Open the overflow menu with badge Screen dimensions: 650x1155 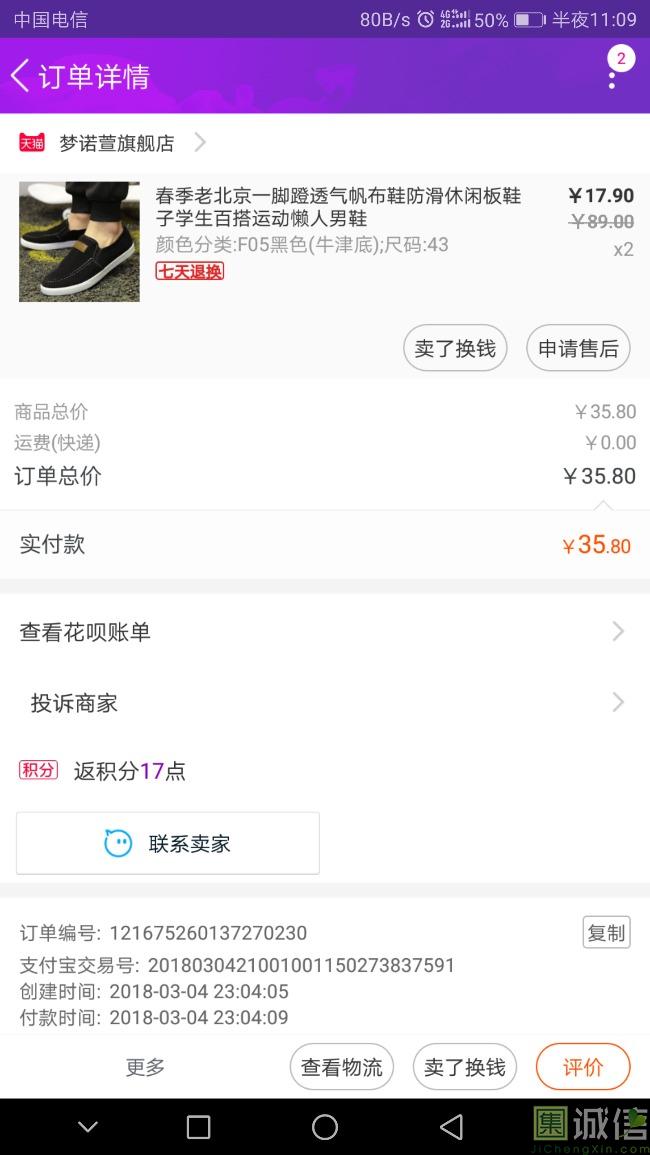click(x=612, y=72)
